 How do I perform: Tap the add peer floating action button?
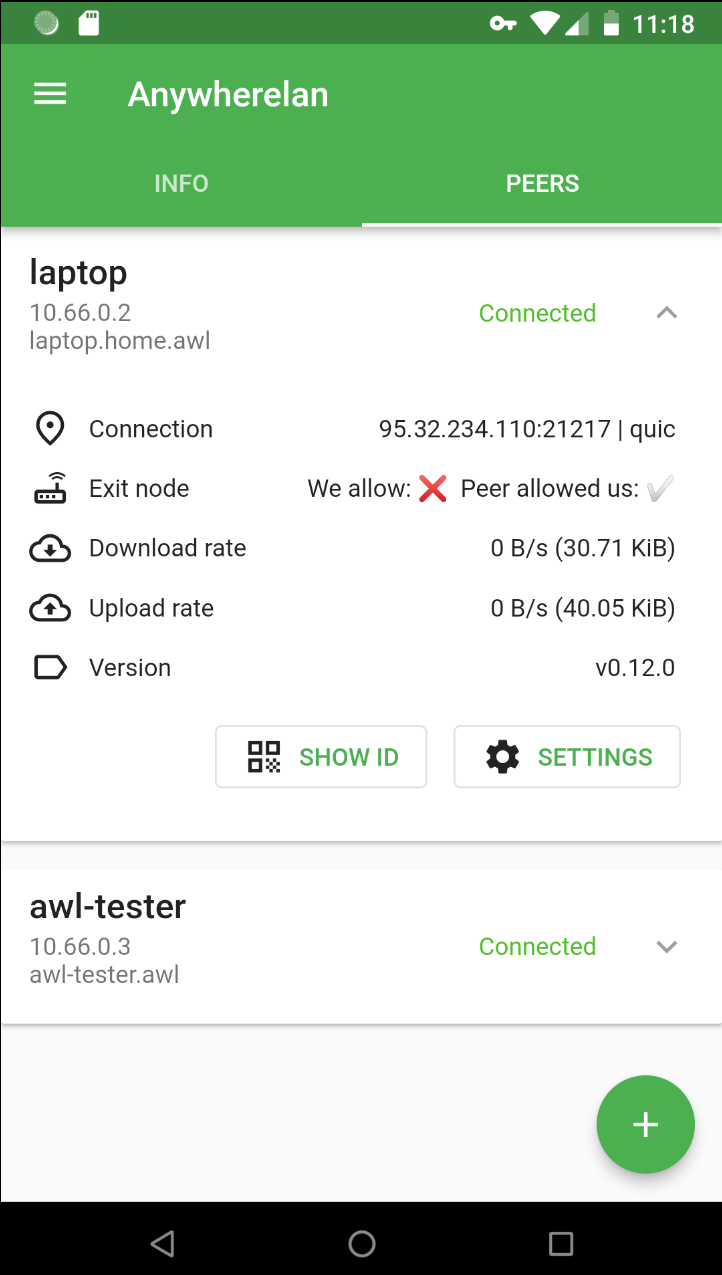(x=645, y=1124)
